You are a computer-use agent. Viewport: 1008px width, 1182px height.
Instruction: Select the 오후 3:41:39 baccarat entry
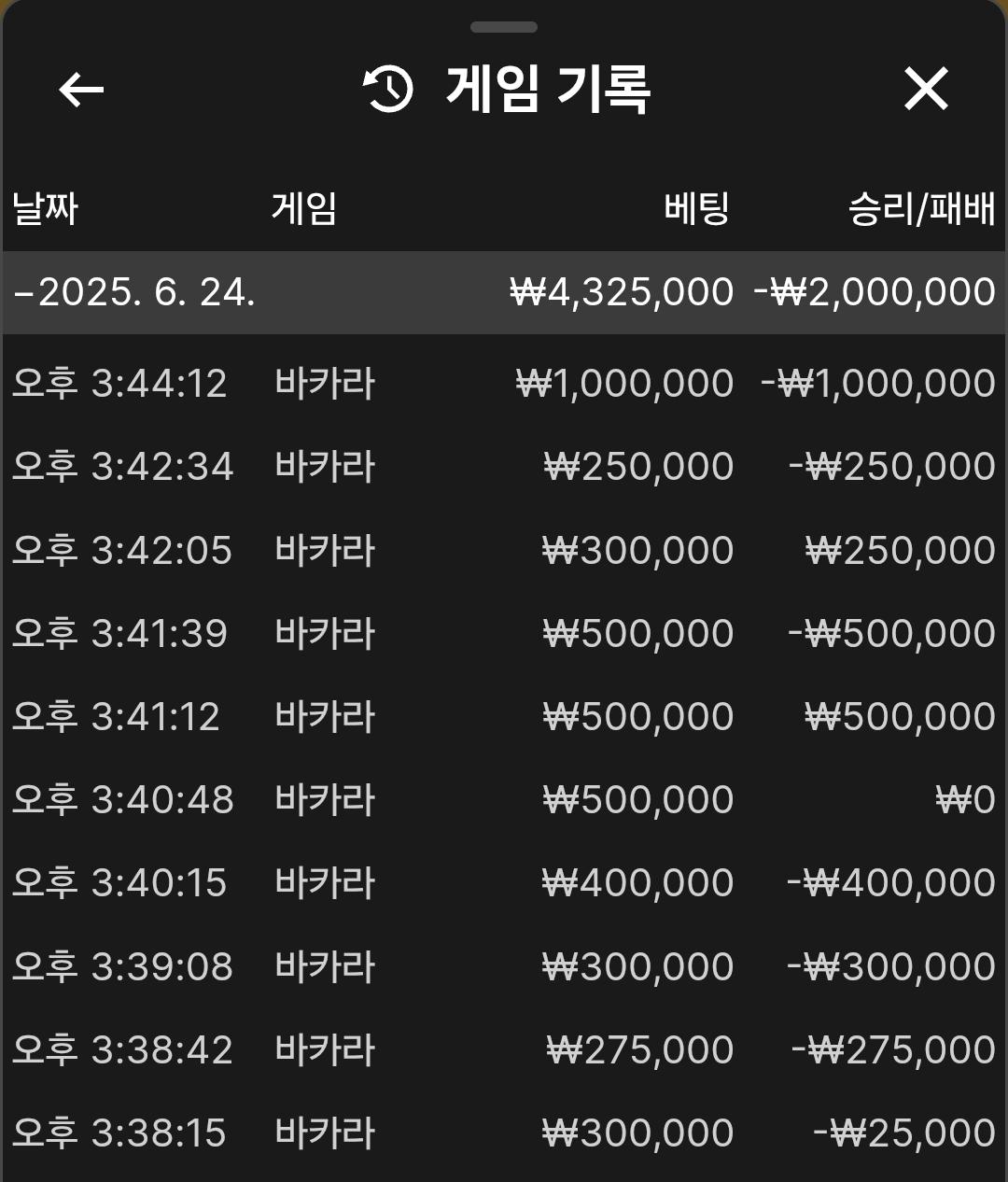point(504,633)
